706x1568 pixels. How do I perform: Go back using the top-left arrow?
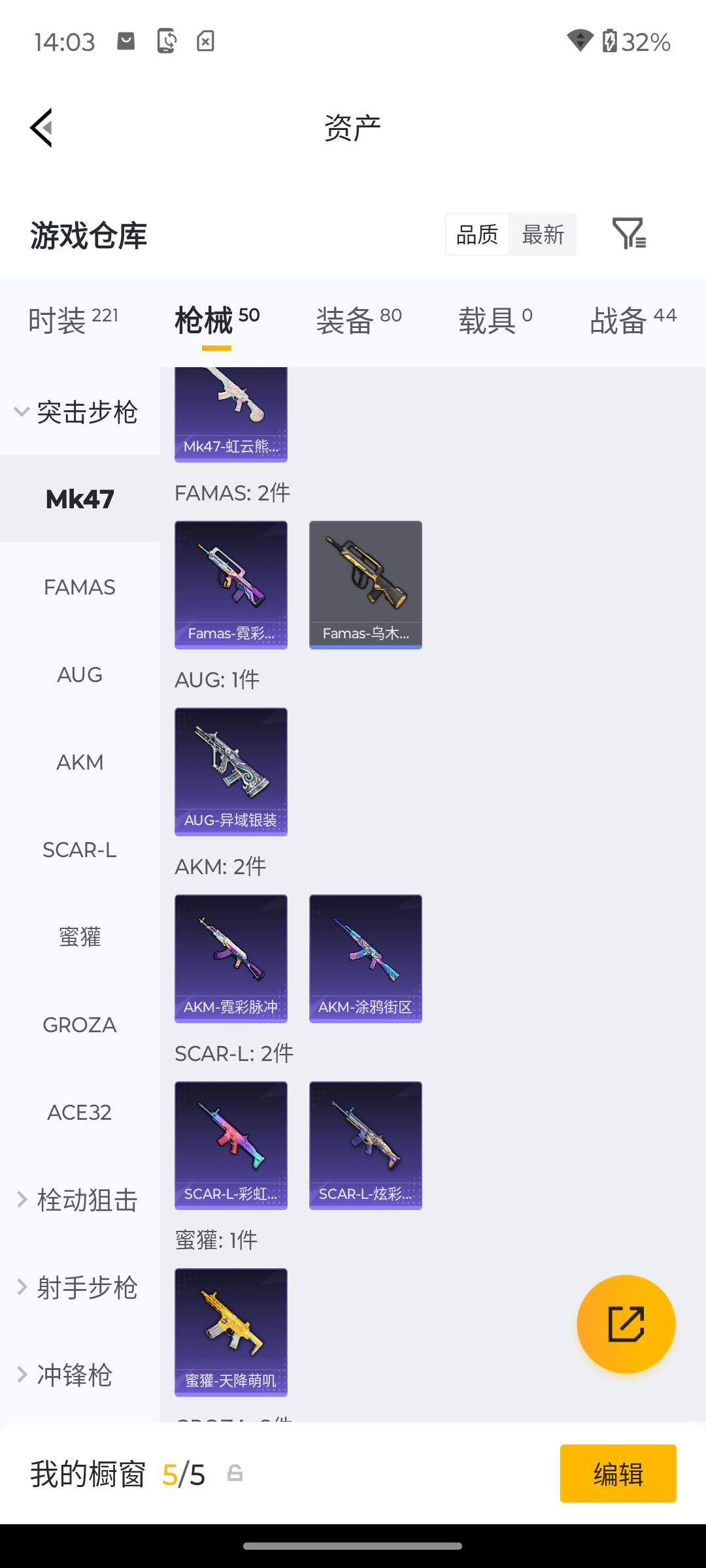(41, 128)
